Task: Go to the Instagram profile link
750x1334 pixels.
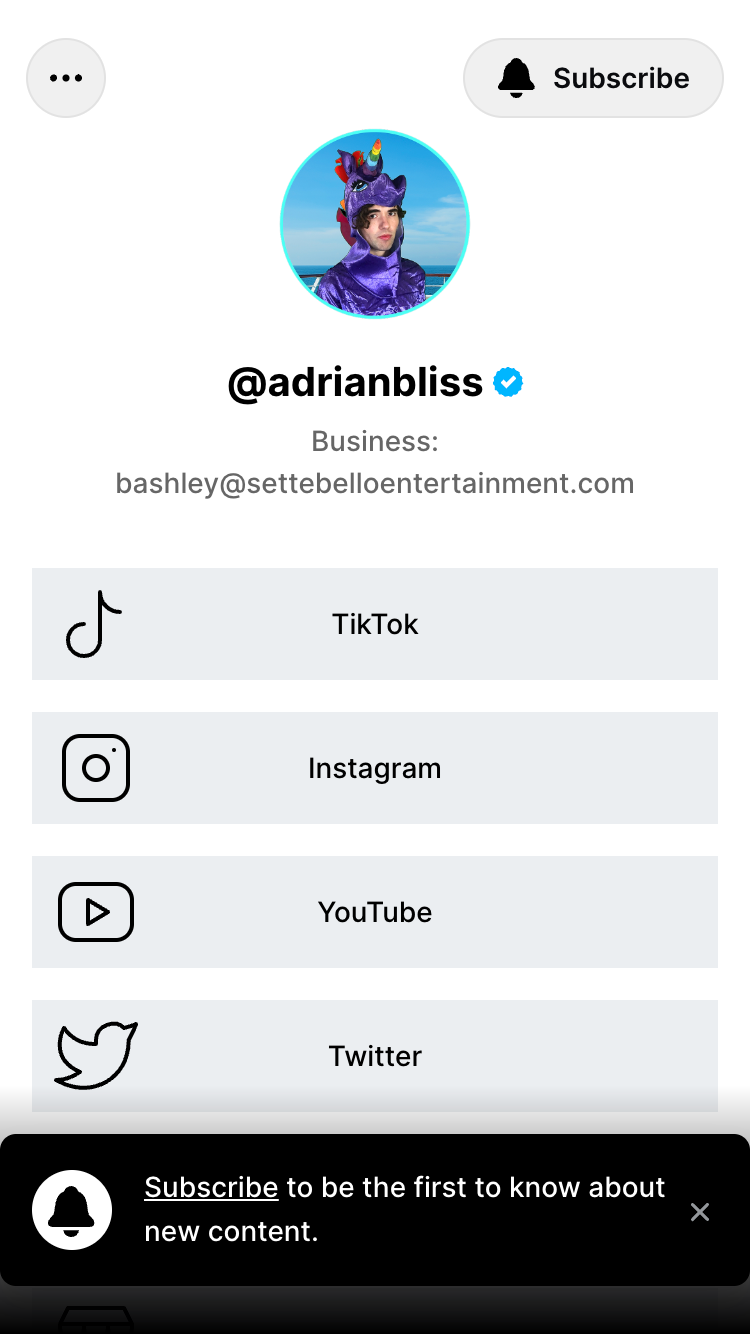Action: coord(375,768)
